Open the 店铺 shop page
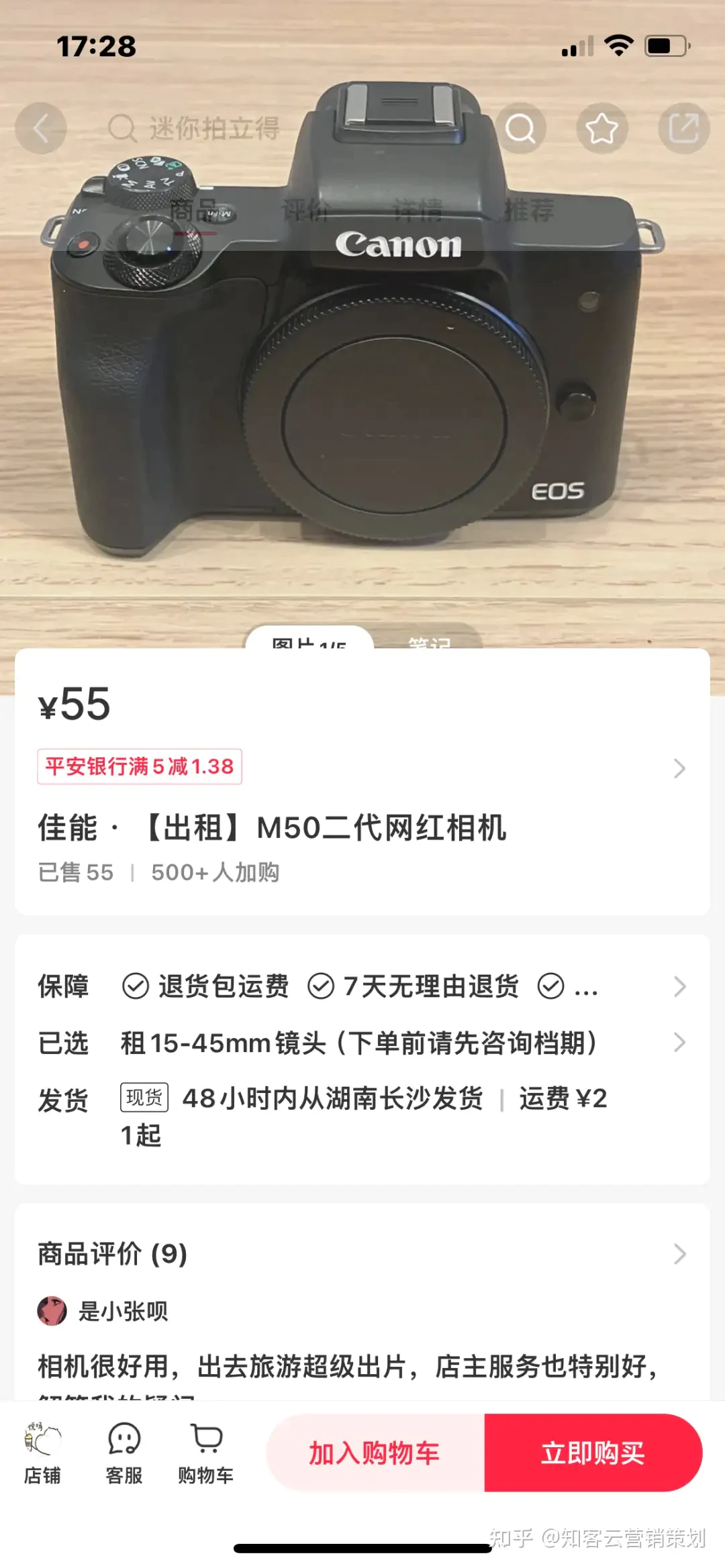Screen dimensions: 725x1568 pos(42,1453)
